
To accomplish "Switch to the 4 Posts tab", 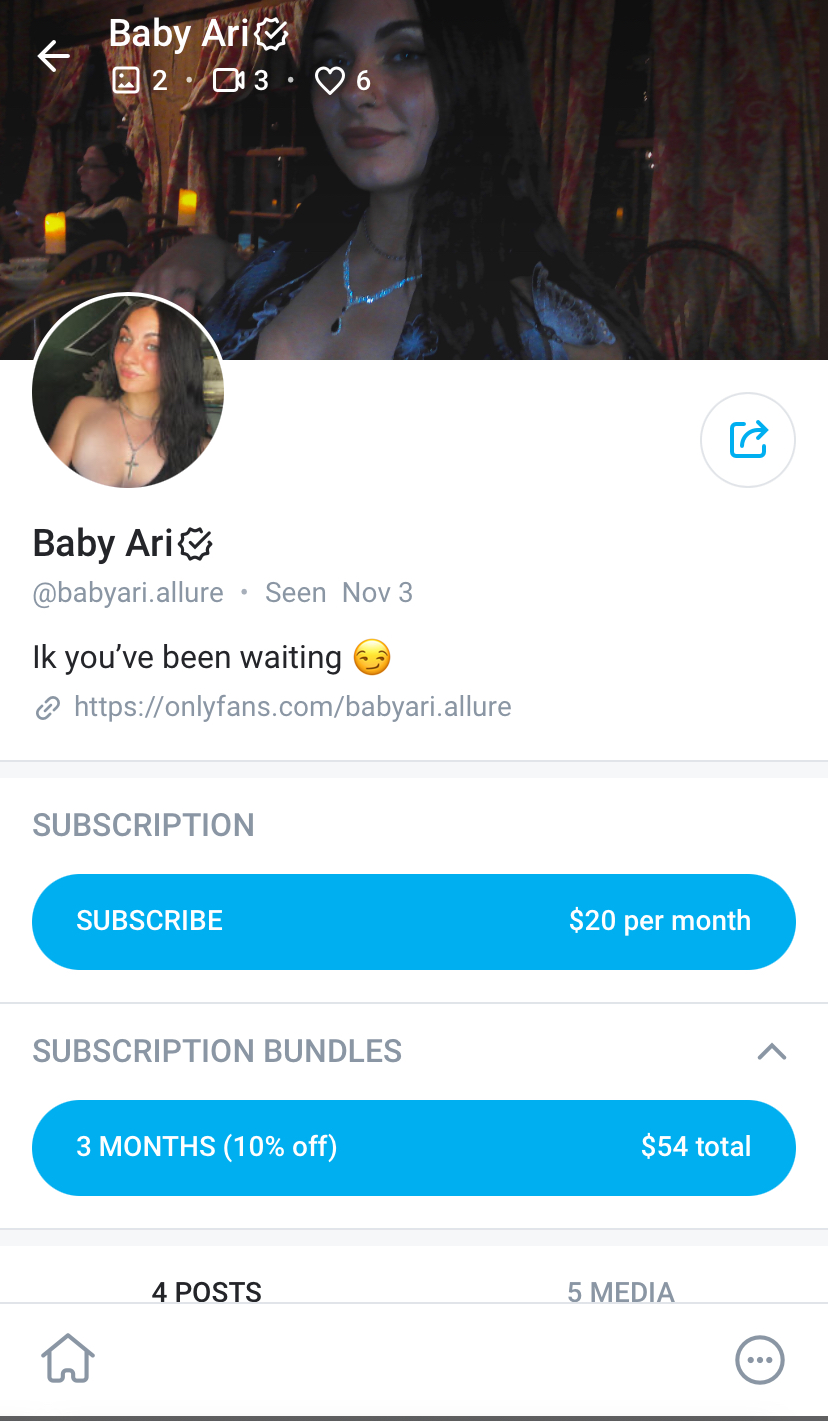I will coord(207,1291).
